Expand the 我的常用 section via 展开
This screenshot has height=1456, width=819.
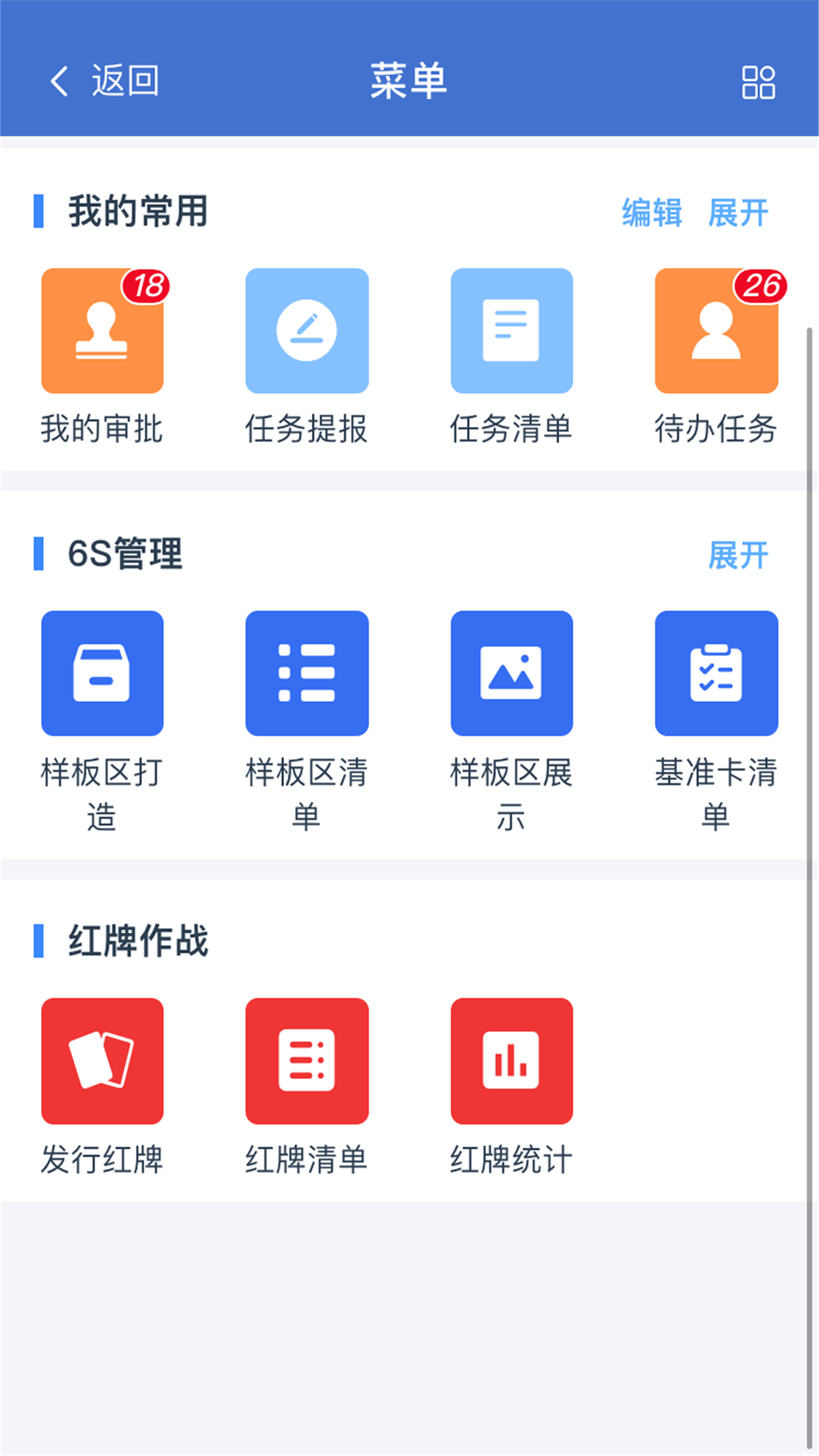pos(739,213)
